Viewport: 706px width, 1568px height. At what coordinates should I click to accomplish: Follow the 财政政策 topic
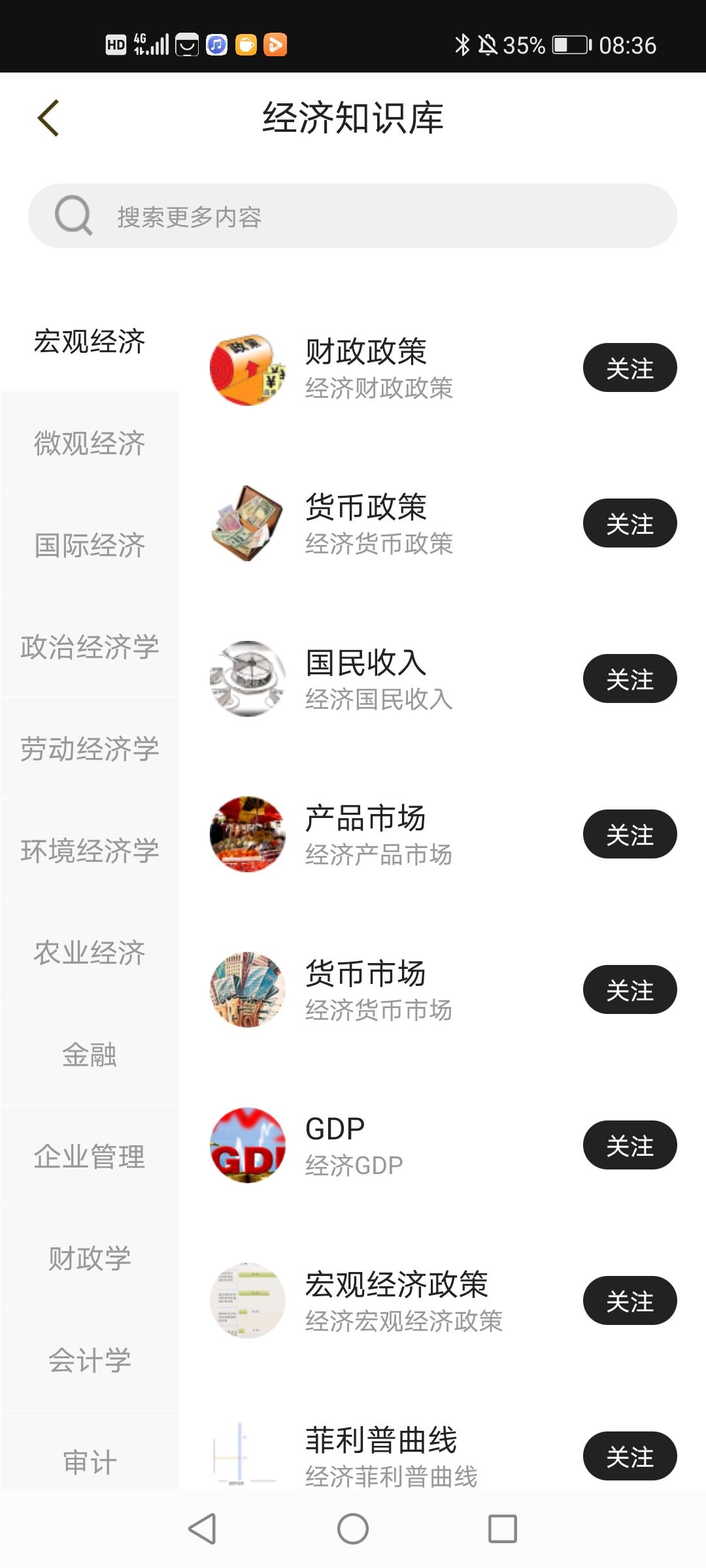(x=630, y=368)
